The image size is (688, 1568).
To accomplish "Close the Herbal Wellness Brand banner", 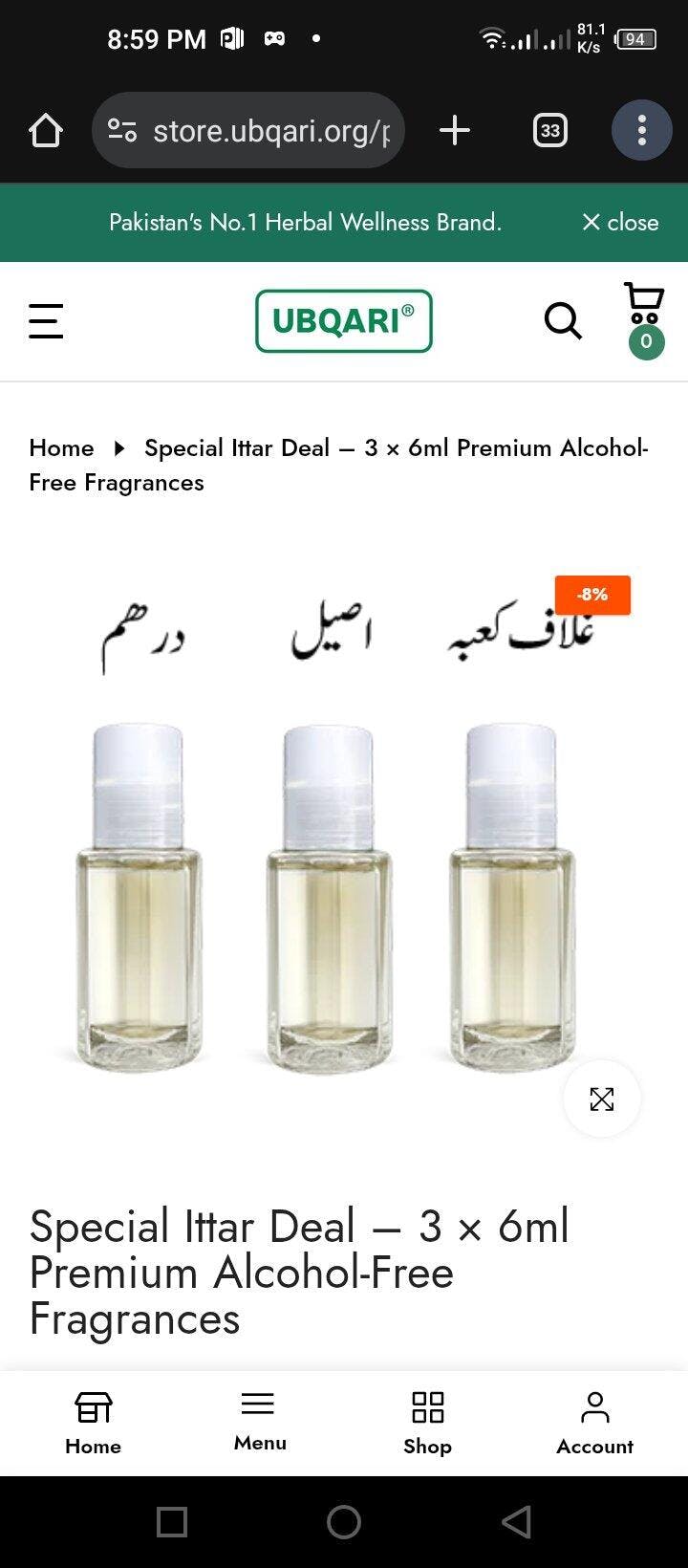I will pos(620,222).
